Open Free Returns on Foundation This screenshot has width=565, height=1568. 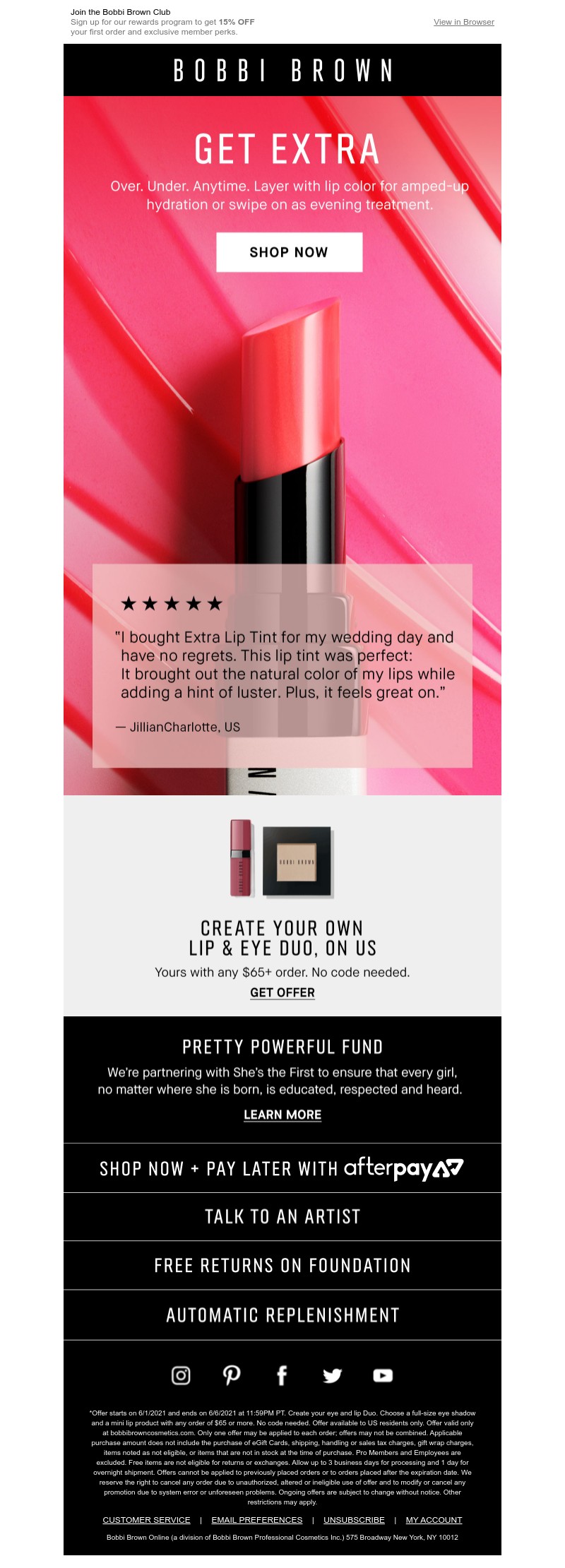tap(282, 1265)
